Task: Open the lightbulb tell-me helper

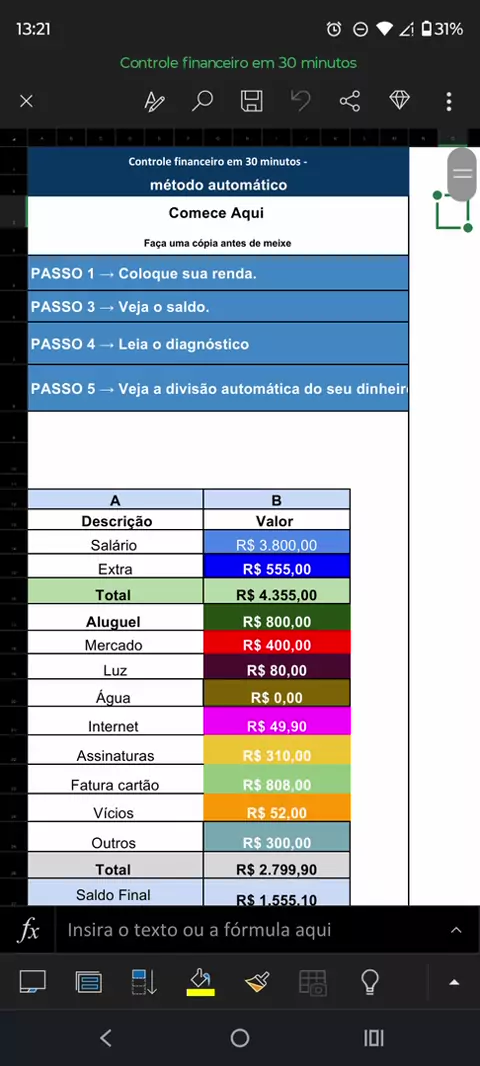Action: click(x=369, y=982)
